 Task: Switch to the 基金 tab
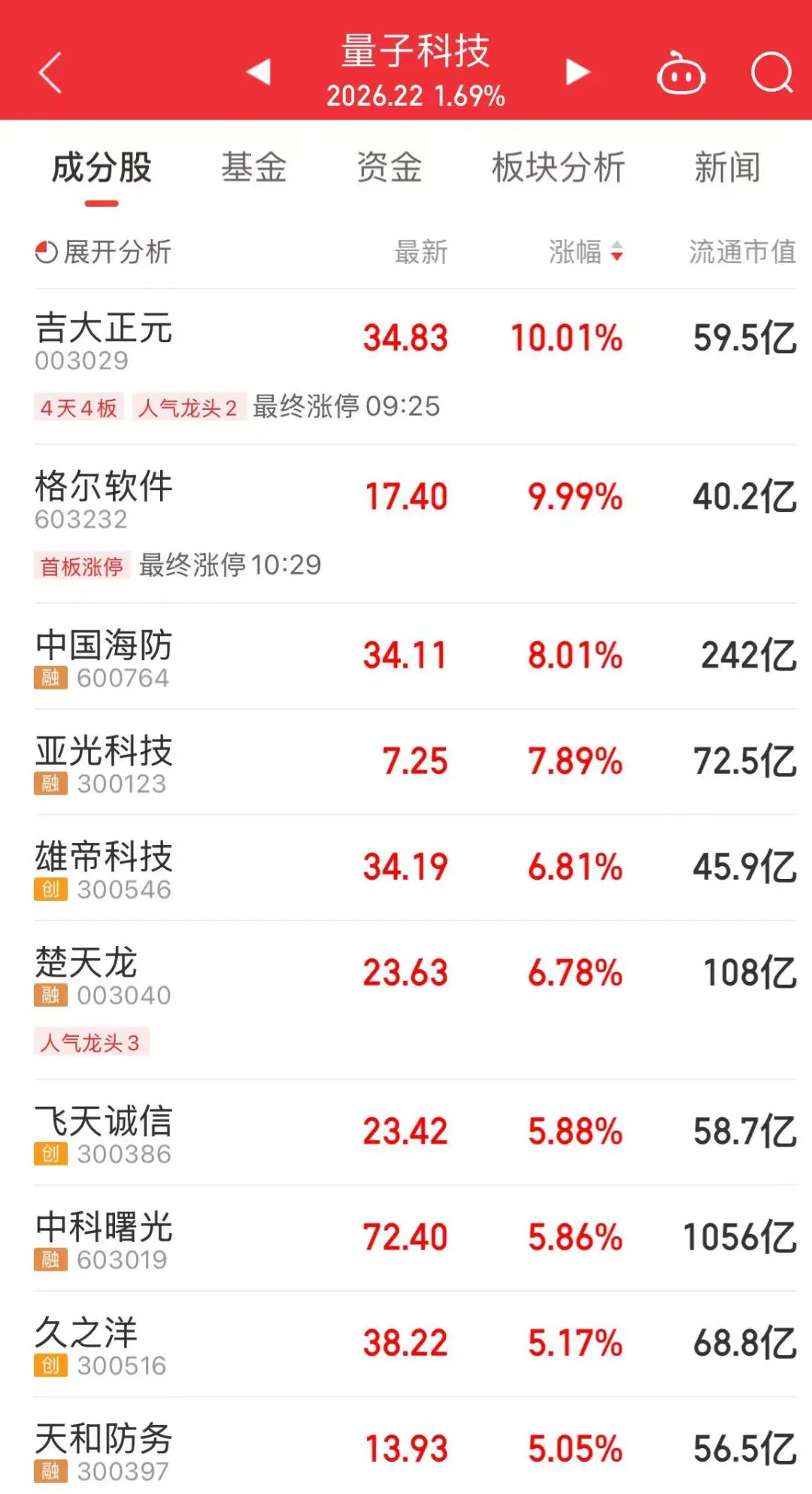click(x=254, y=167)
